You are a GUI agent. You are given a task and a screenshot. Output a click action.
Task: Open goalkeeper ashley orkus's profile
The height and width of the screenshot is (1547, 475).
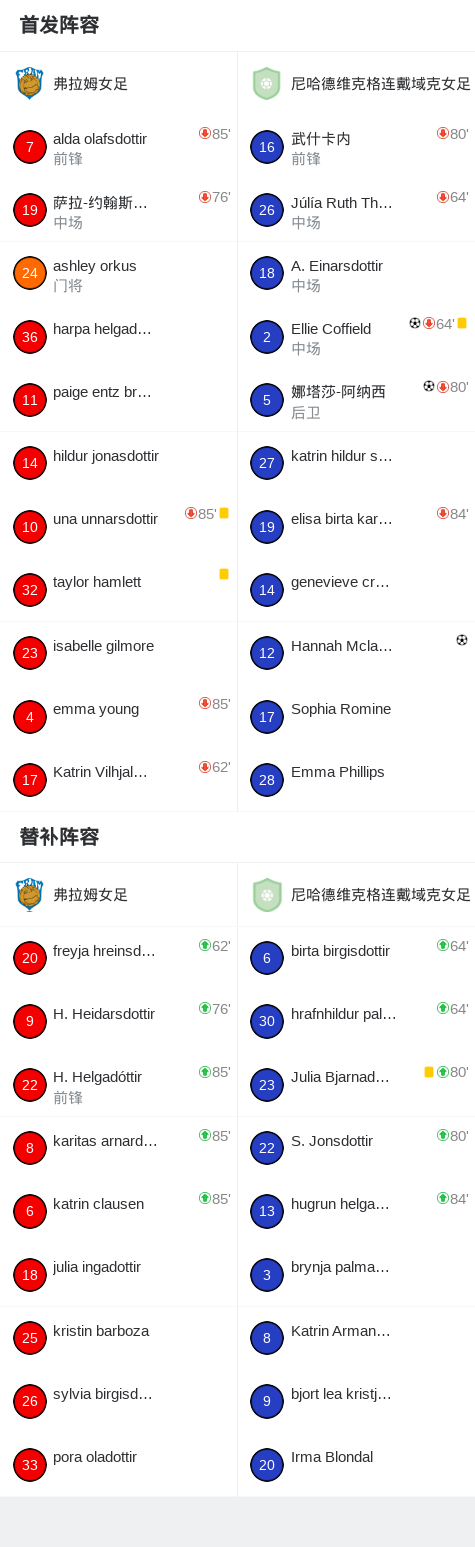point(118,274)
